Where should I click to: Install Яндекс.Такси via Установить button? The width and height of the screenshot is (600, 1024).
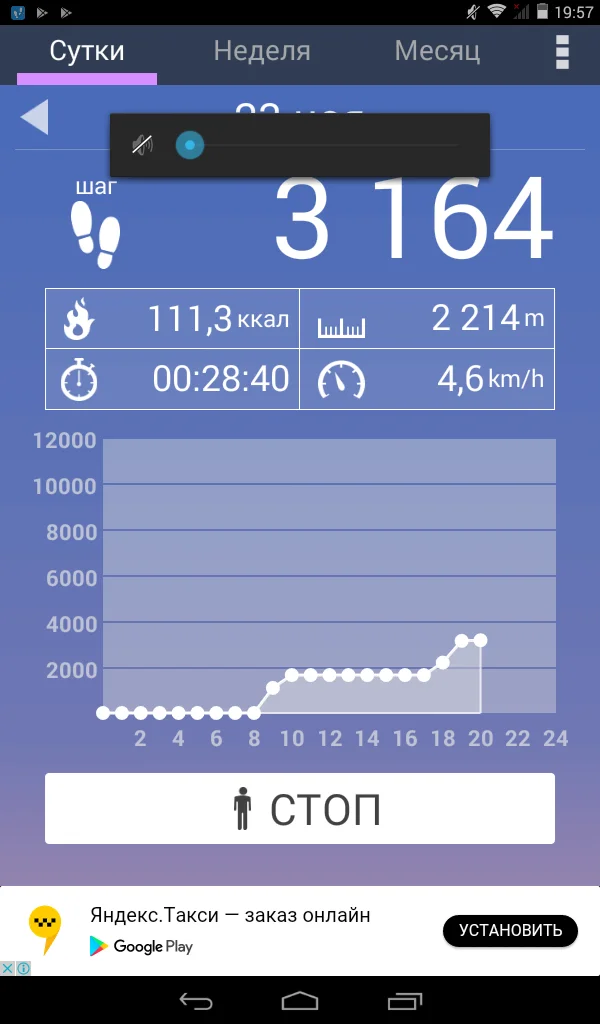[510, 930]
